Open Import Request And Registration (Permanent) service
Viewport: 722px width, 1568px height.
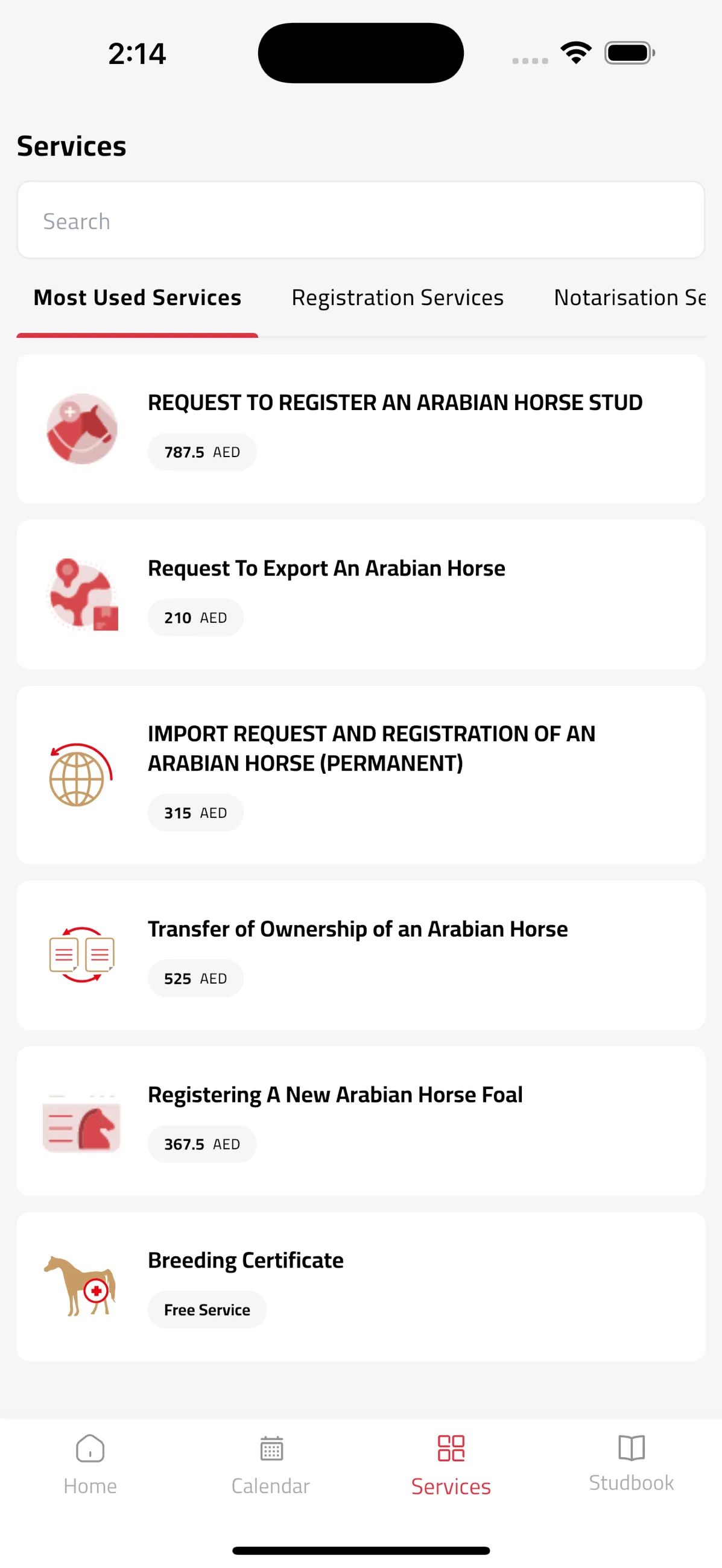click(x=361, y=775)
